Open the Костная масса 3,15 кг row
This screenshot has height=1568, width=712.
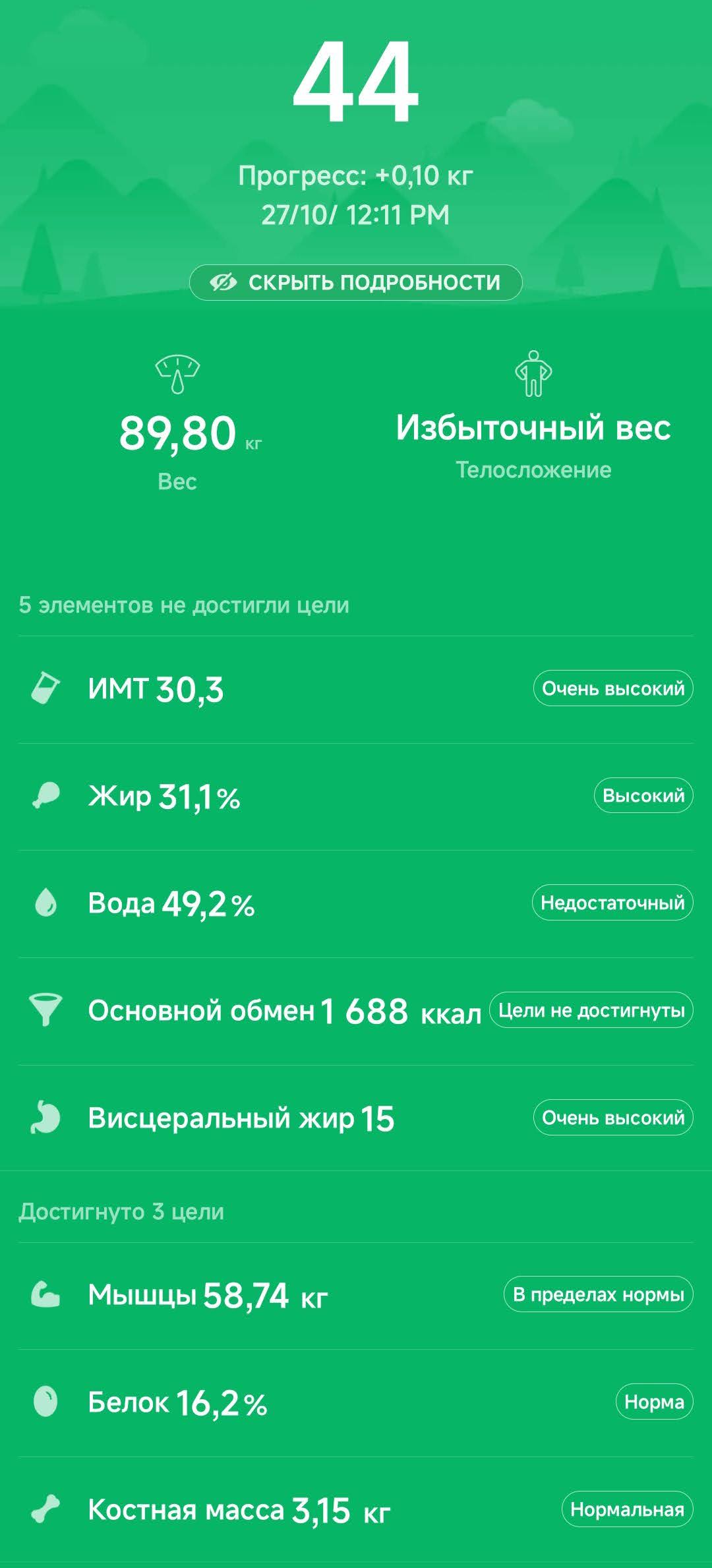tap(355, 1509)
